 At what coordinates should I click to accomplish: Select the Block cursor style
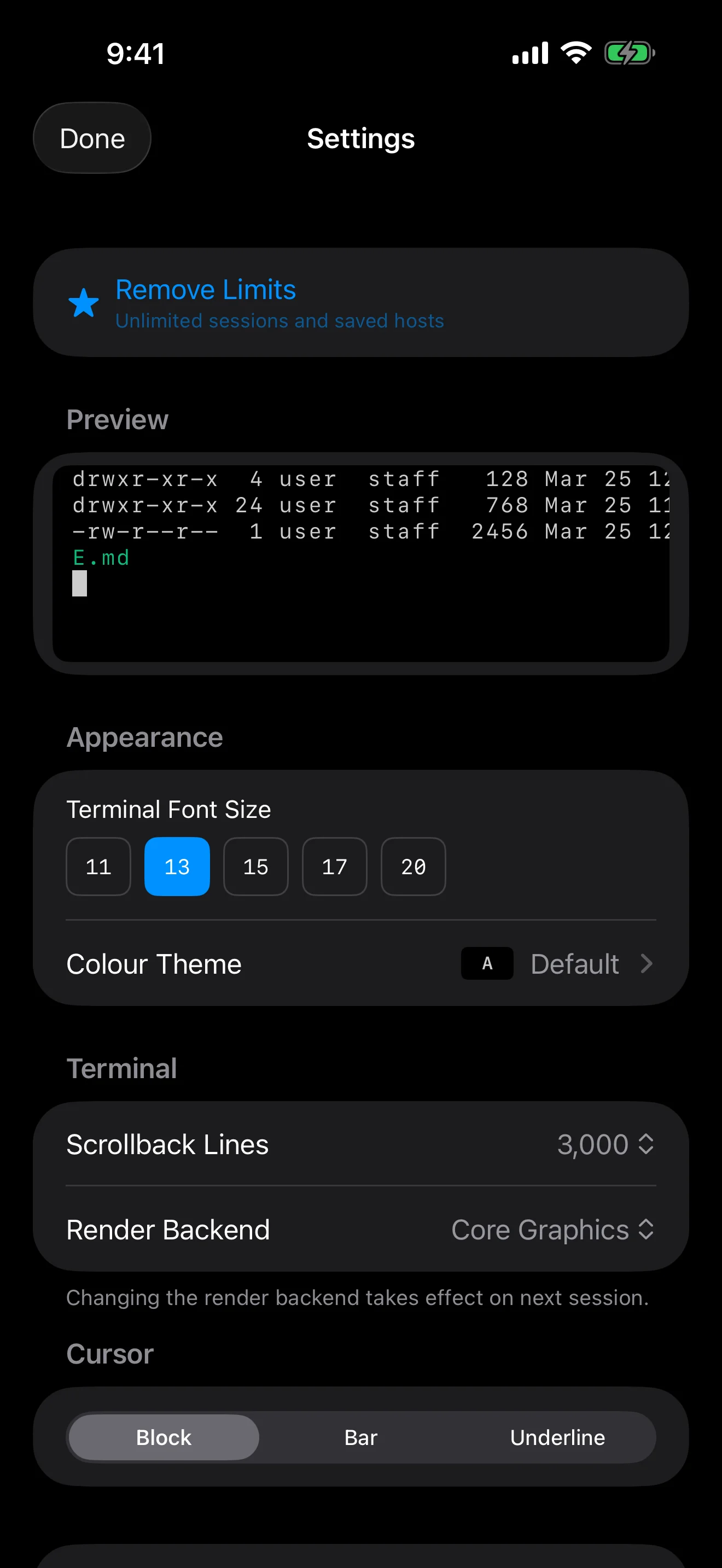tap(164, 1437)
